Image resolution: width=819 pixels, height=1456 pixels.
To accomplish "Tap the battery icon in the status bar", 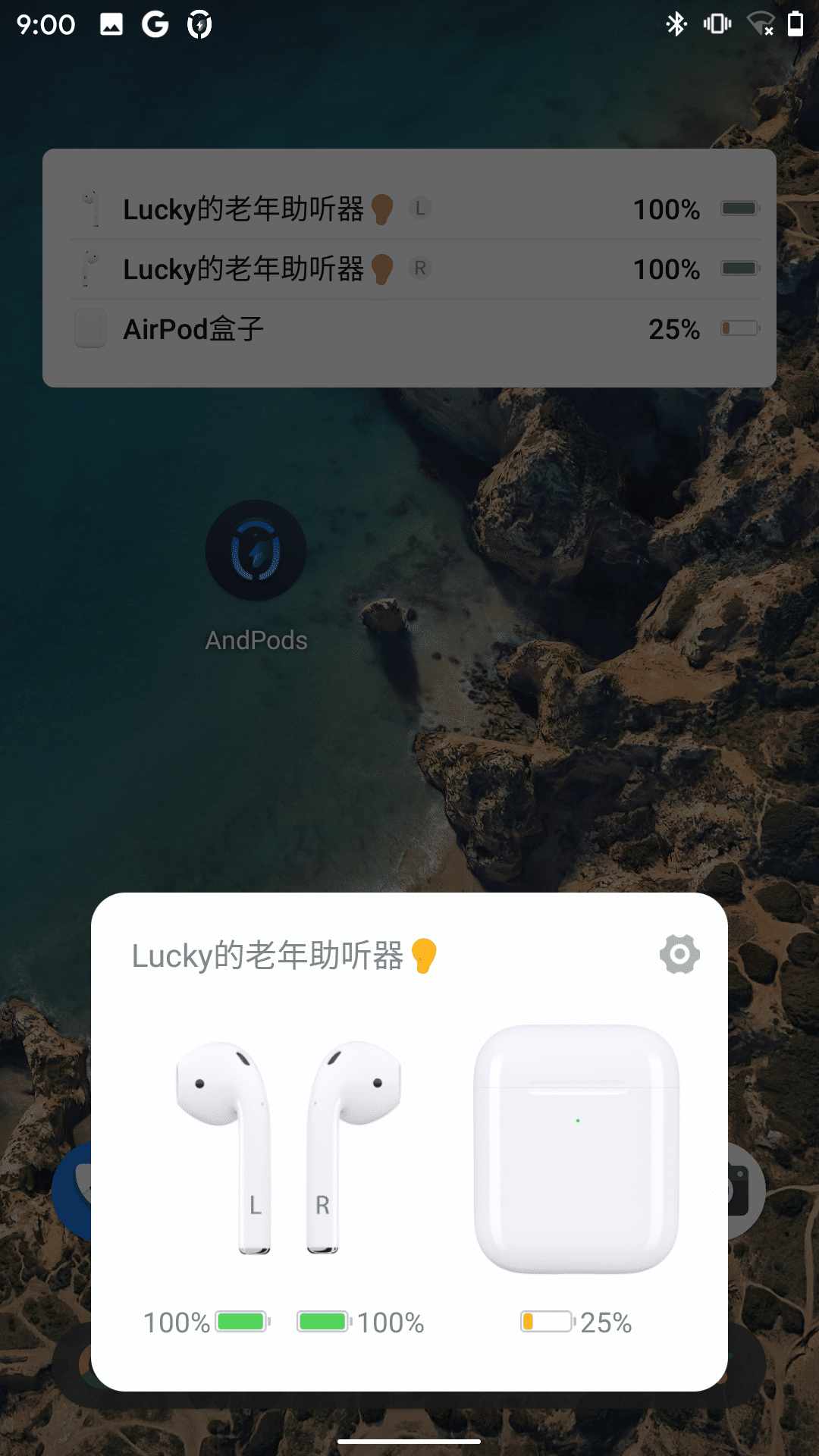I will tap(795, 25).
